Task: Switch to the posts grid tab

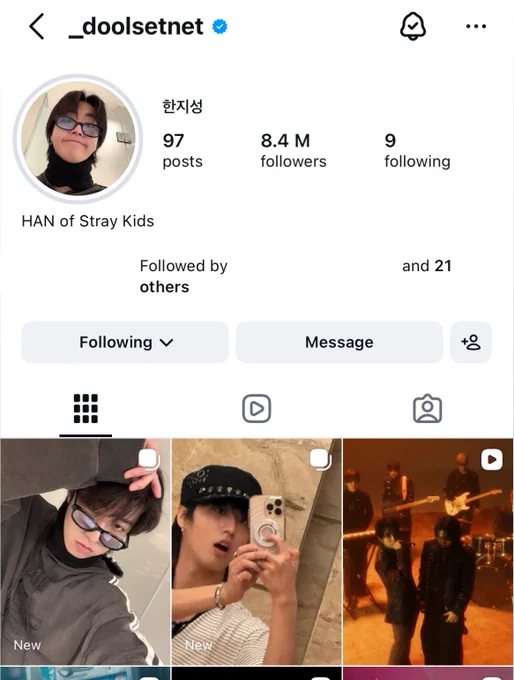Action: click(x=85, y=409)
